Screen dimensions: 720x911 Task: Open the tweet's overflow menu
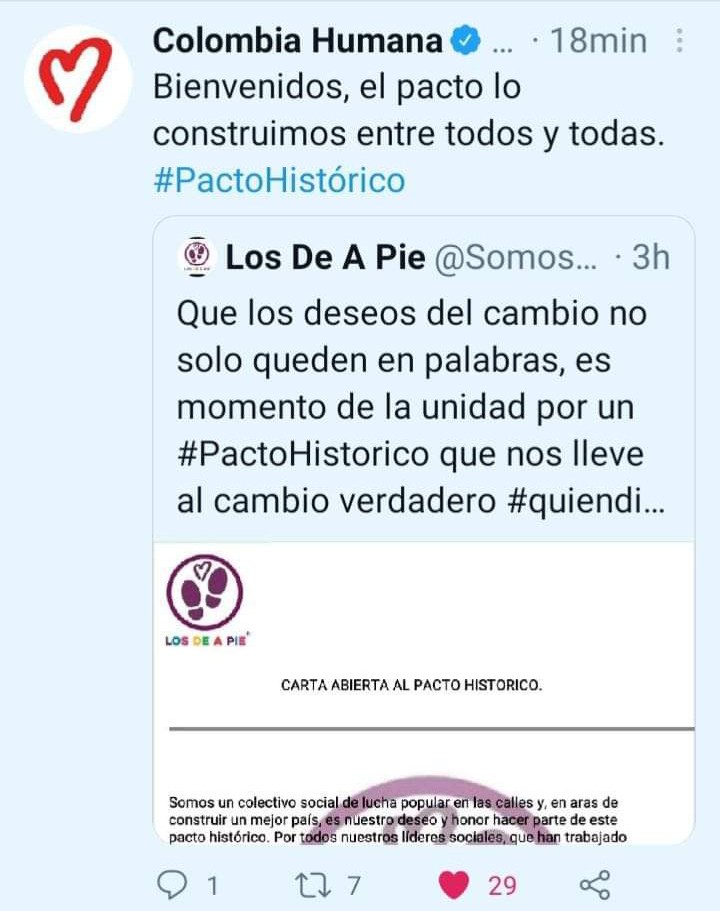pos(680,41)
